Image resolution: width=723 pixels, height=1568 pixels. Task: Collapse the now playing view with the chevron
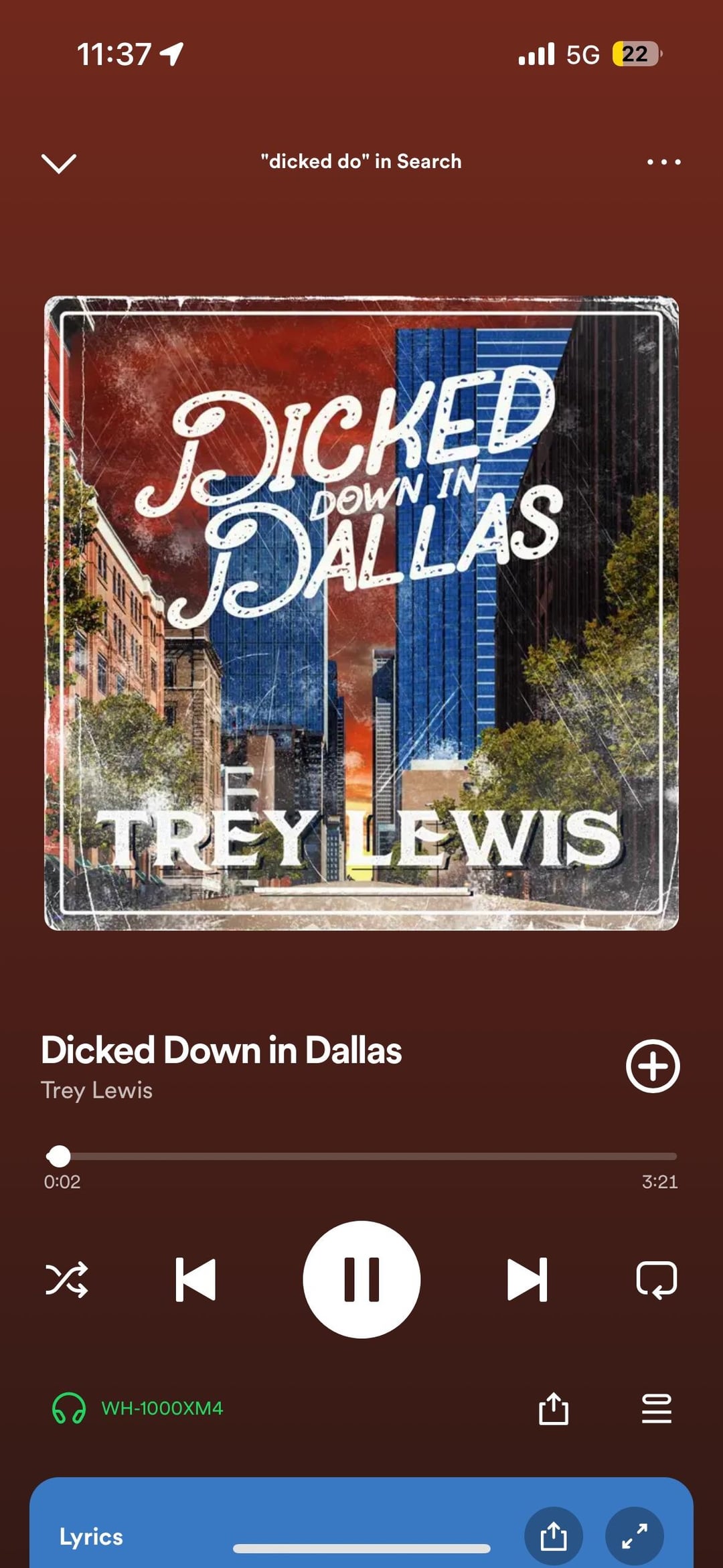coord(59,163)
